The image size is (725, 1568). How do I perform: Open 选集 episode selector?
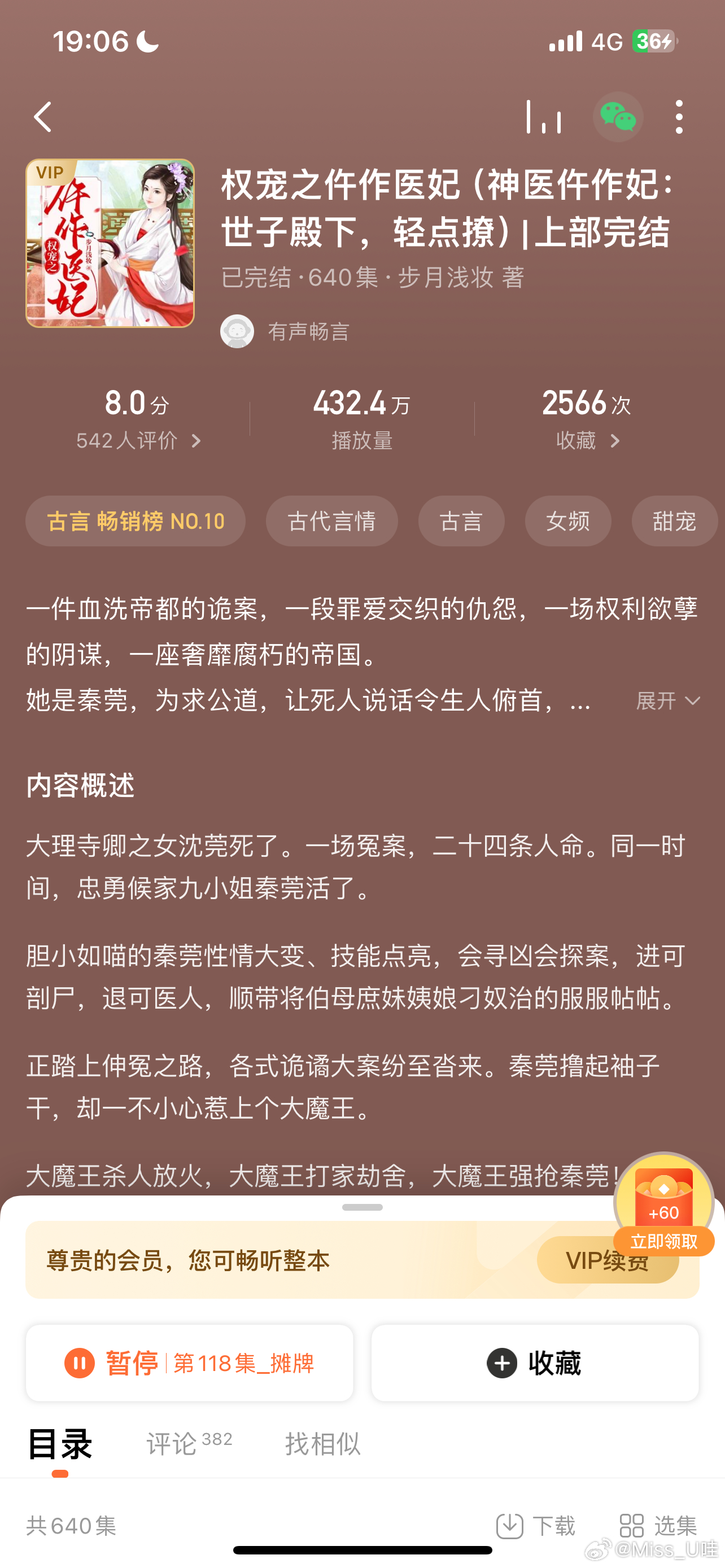pyautogui.click(x=658, y=1526)
